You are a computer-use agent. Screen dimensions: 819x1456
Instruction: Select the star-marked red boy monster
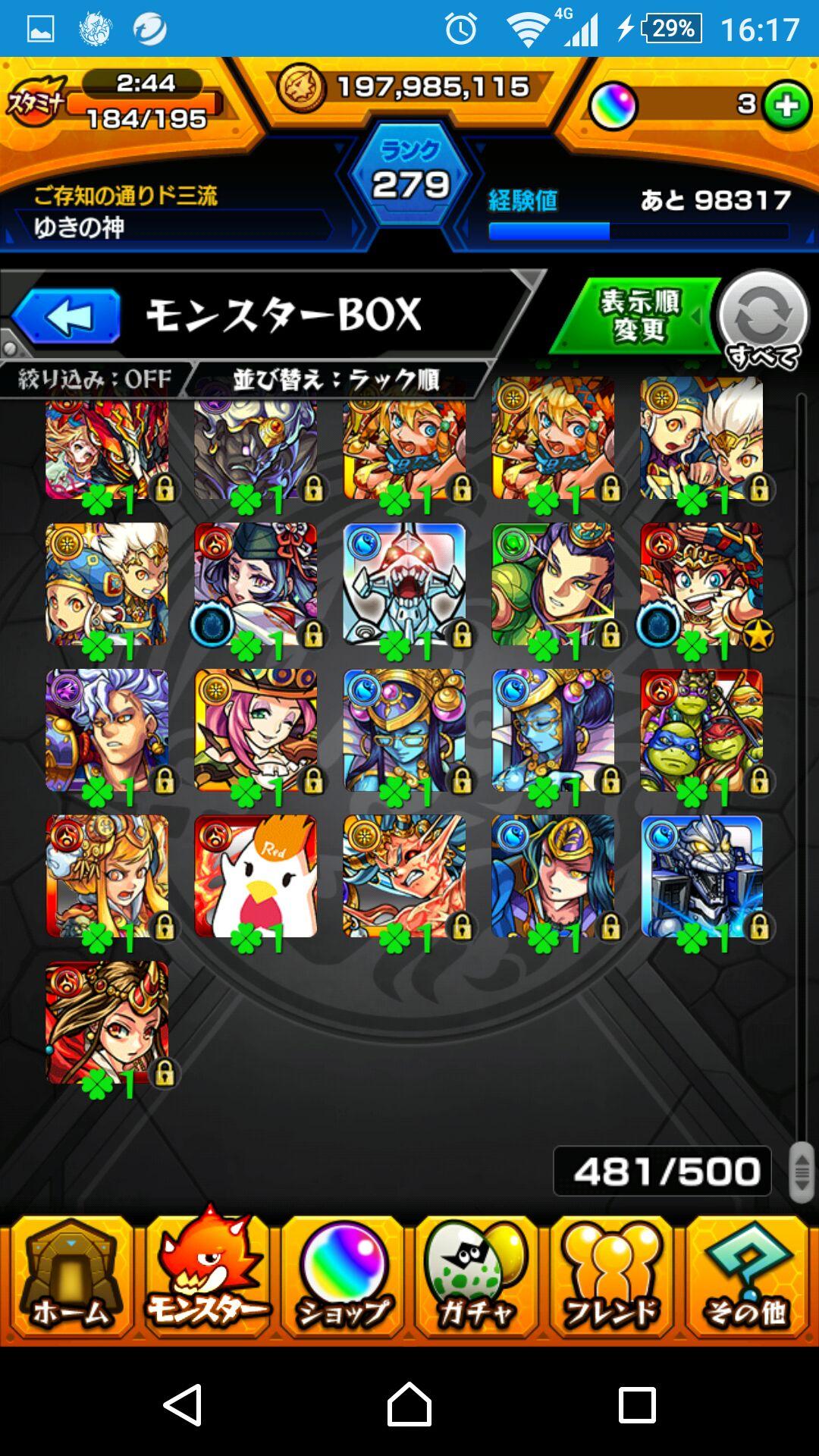pos(701,584)
